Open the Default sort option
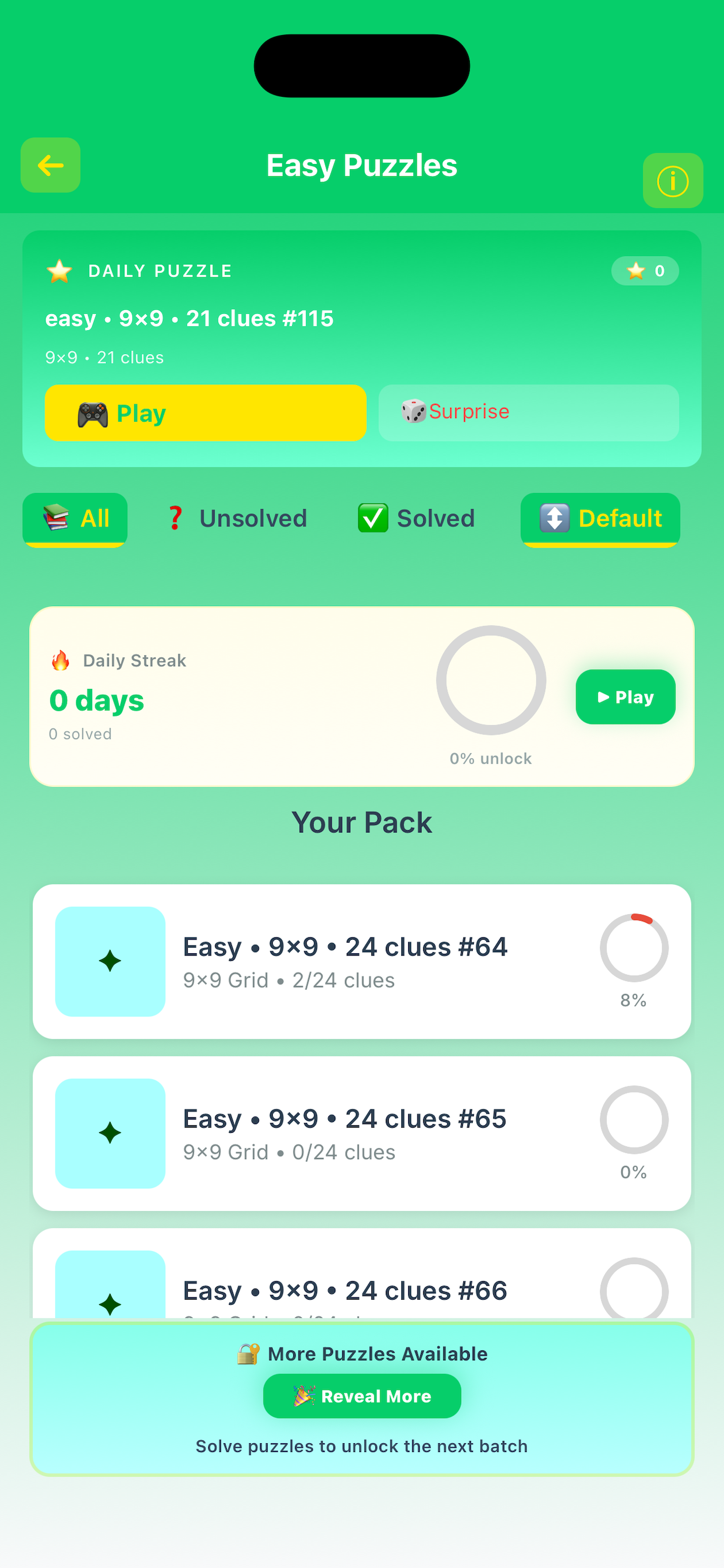Screen dimensions: 724x1568 (x=600, y=519)
